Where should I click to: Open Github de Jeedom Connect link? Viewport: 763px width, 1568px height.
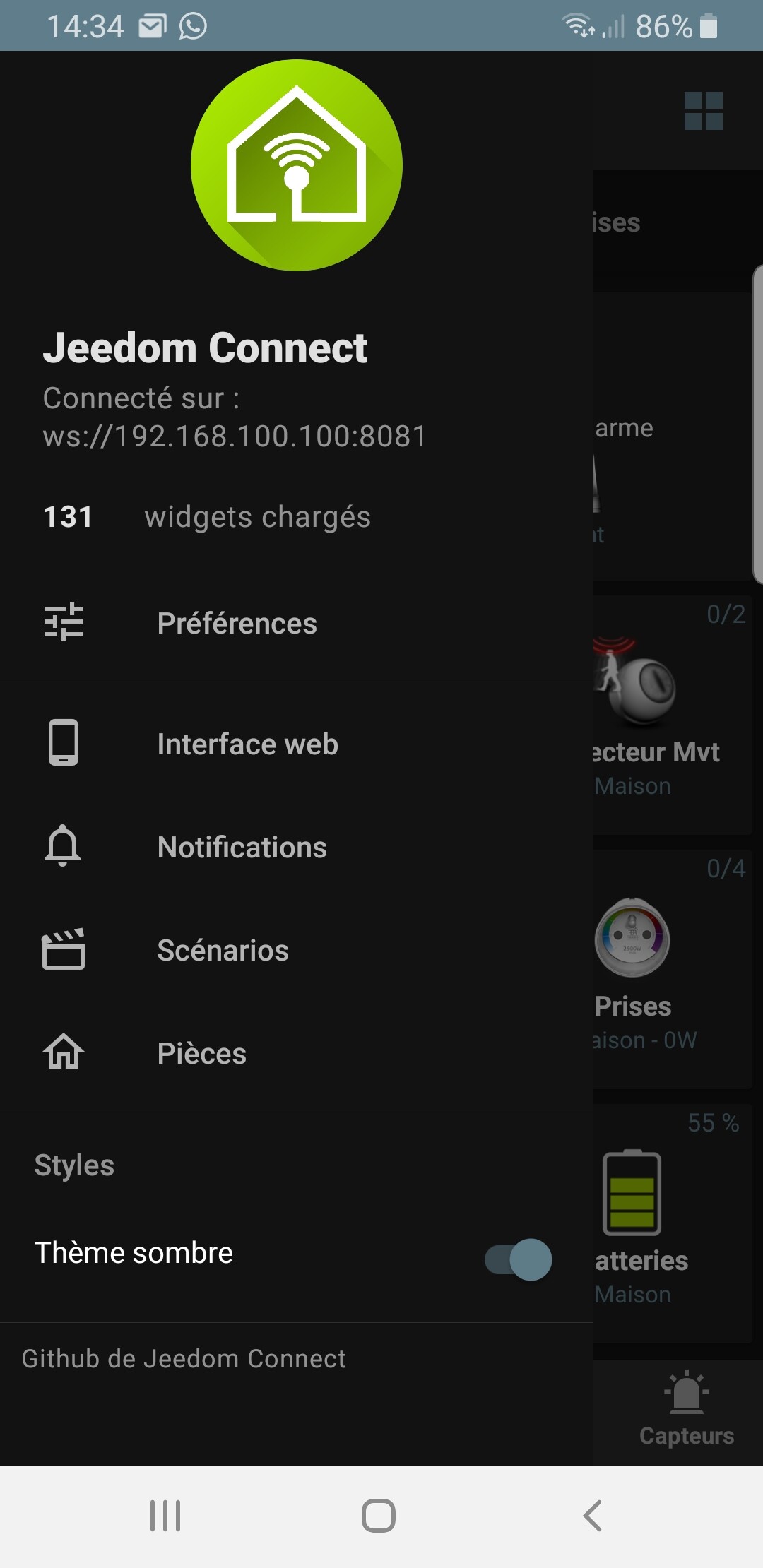click(184, 1359)
